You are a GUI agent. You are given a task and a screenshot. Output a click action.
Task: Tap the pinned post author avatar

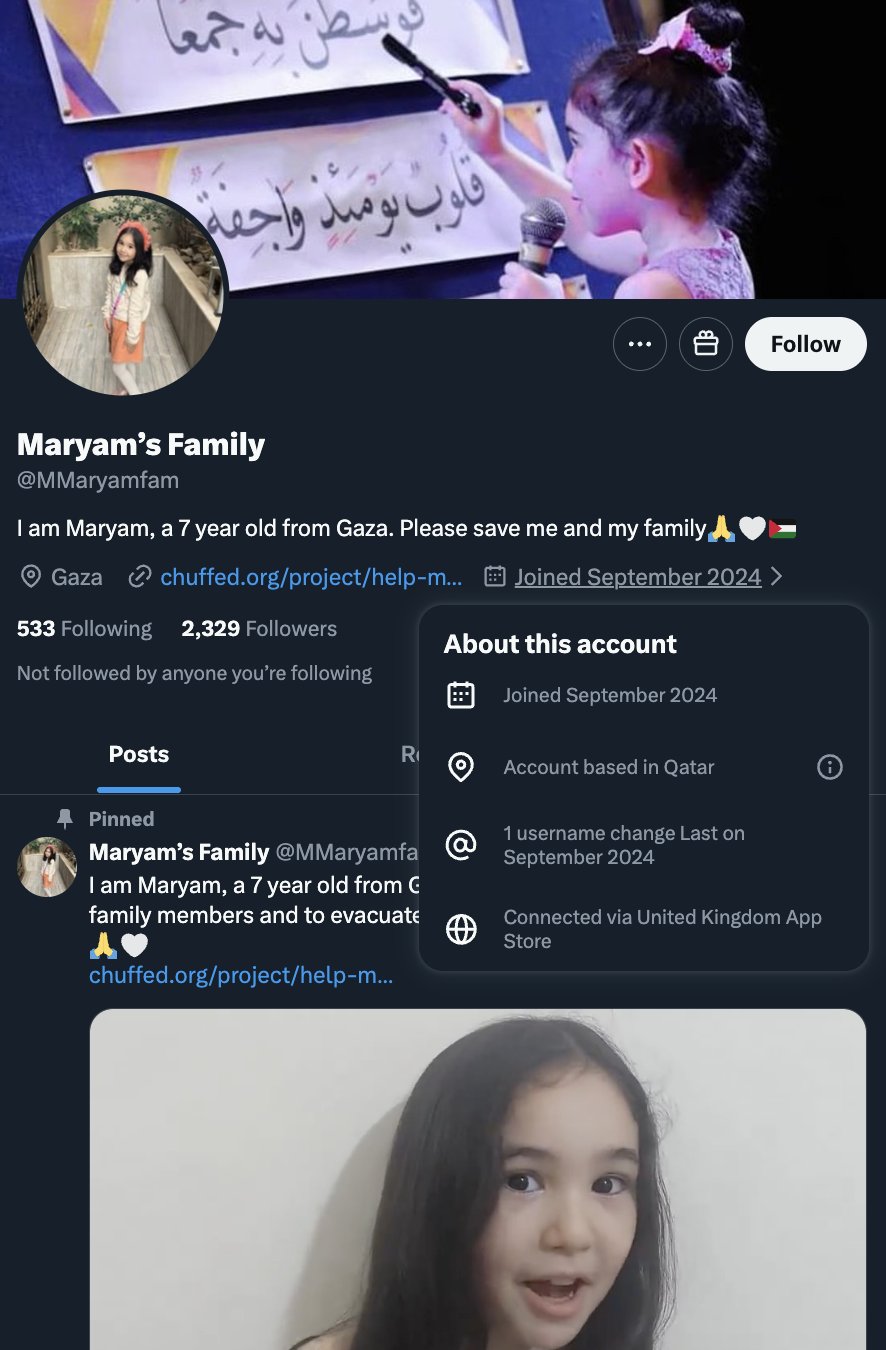[47, 867]
